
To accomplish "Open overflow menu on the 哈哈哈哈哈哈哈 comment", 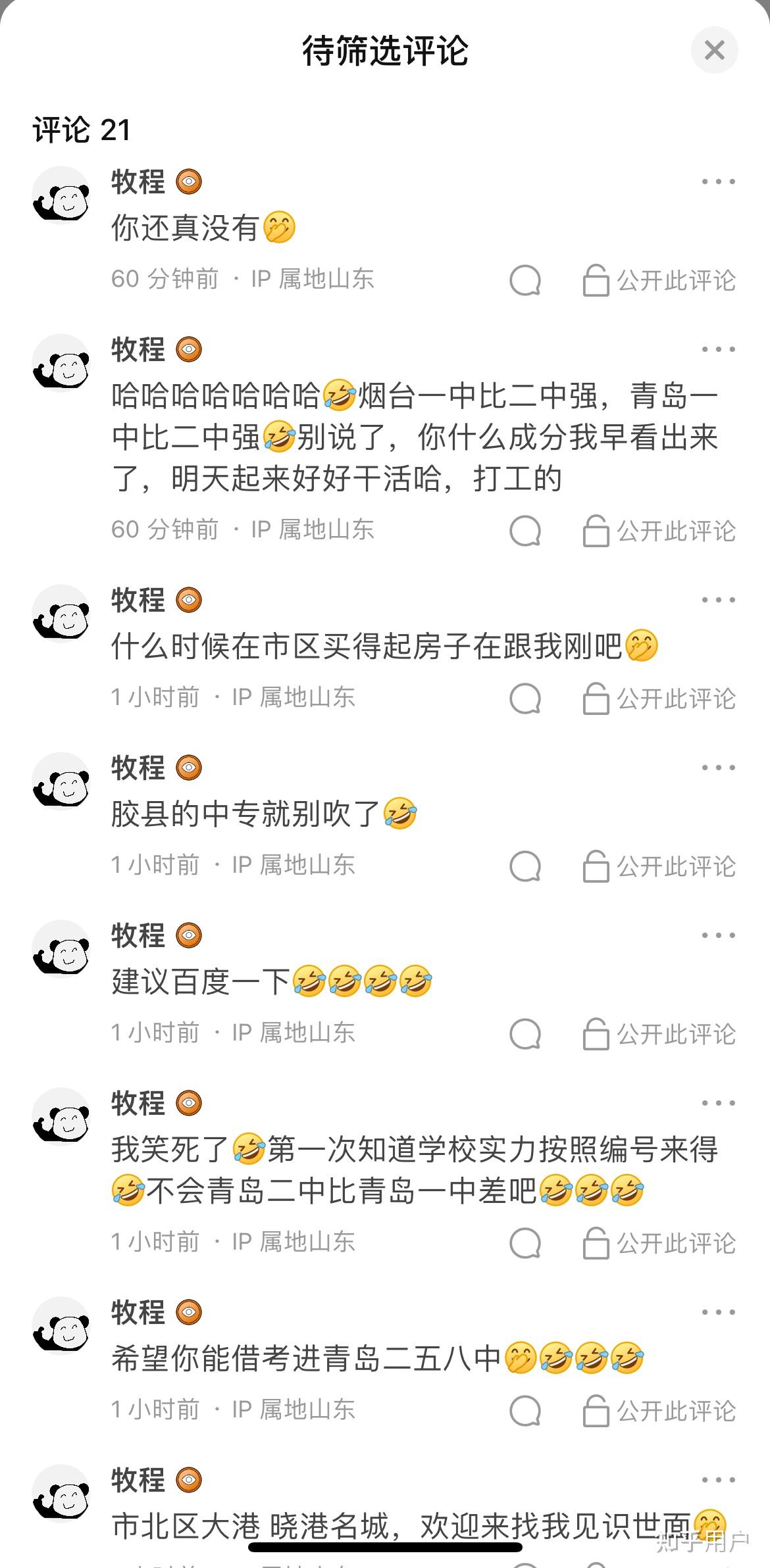I will [x=718, y=349].
